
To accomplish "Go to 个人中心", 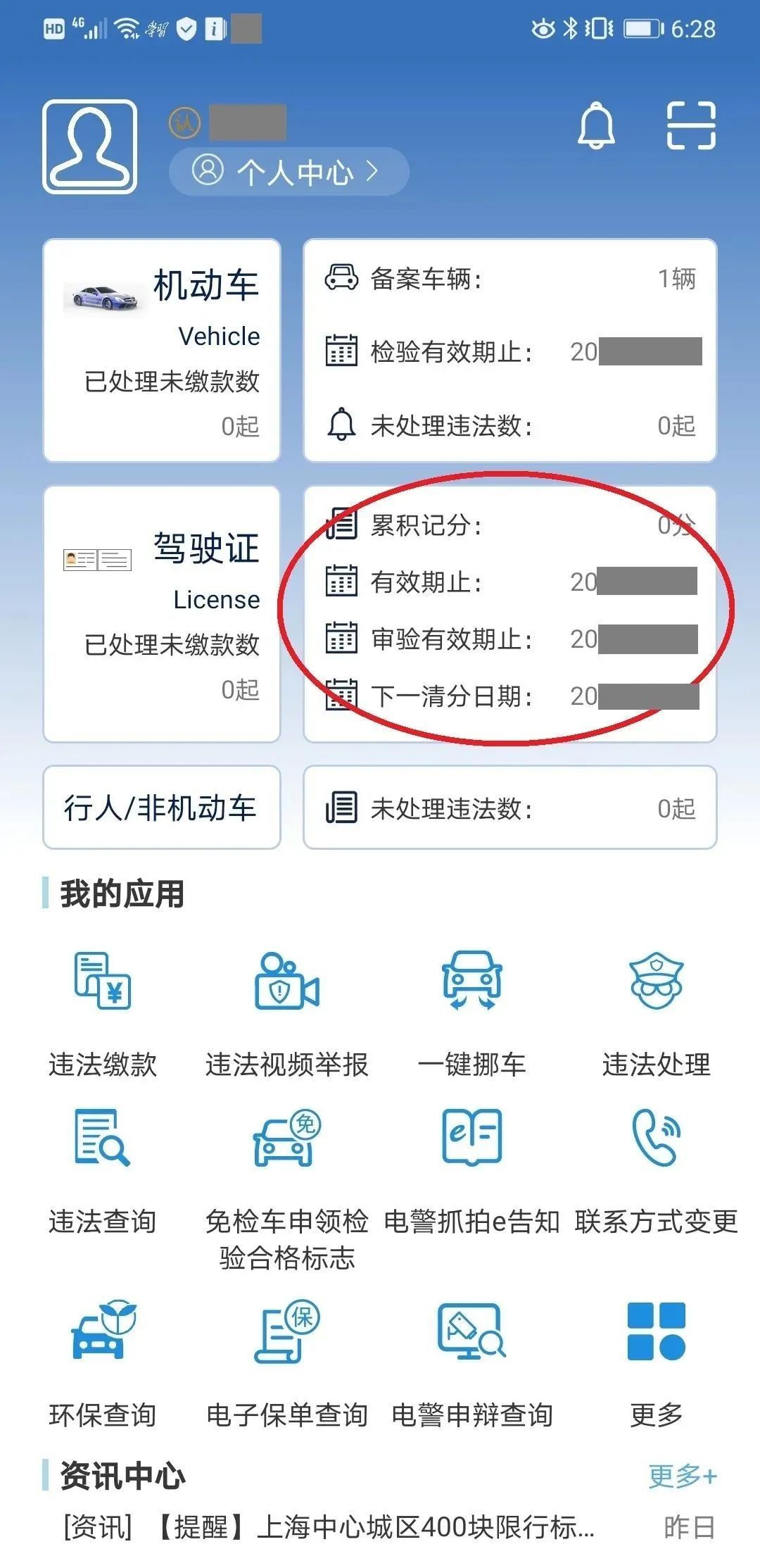I will coord(289,171).
